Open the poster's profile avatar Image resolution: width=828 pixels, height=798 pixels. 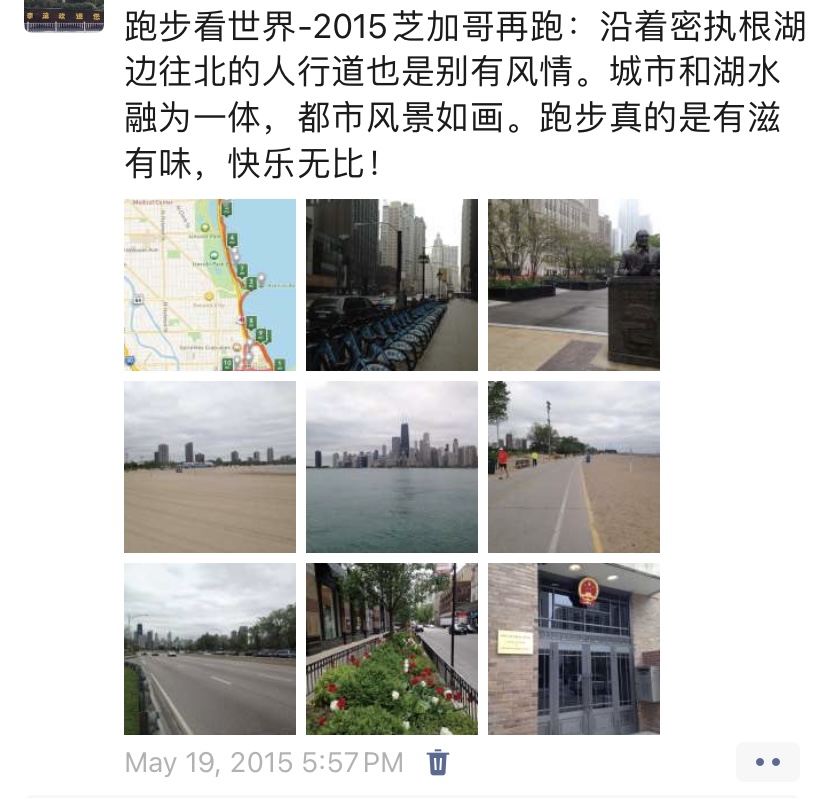(x=64, y=14)
